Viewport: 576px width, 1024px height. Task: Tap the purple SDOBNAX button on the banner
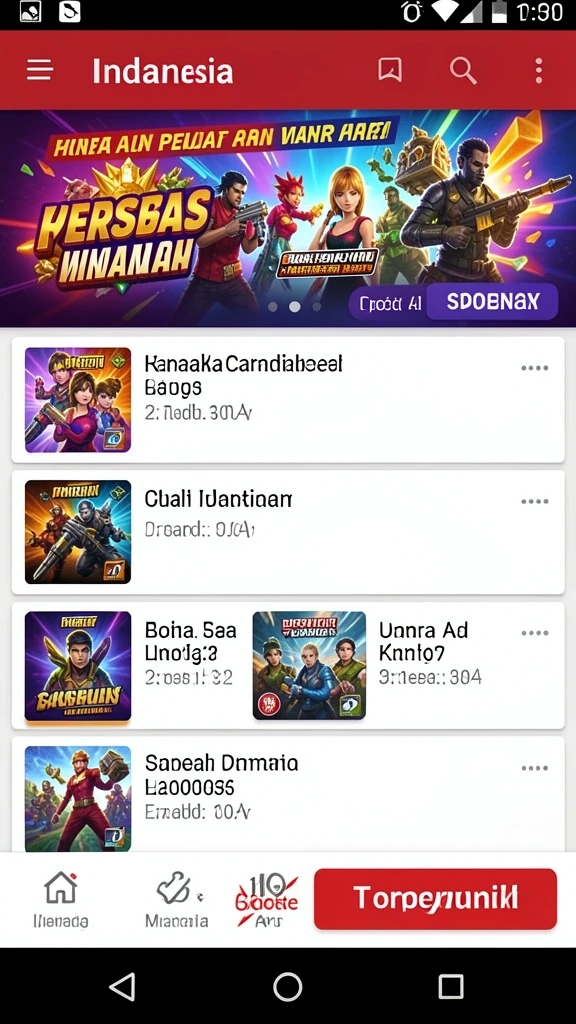click(492, 301)
